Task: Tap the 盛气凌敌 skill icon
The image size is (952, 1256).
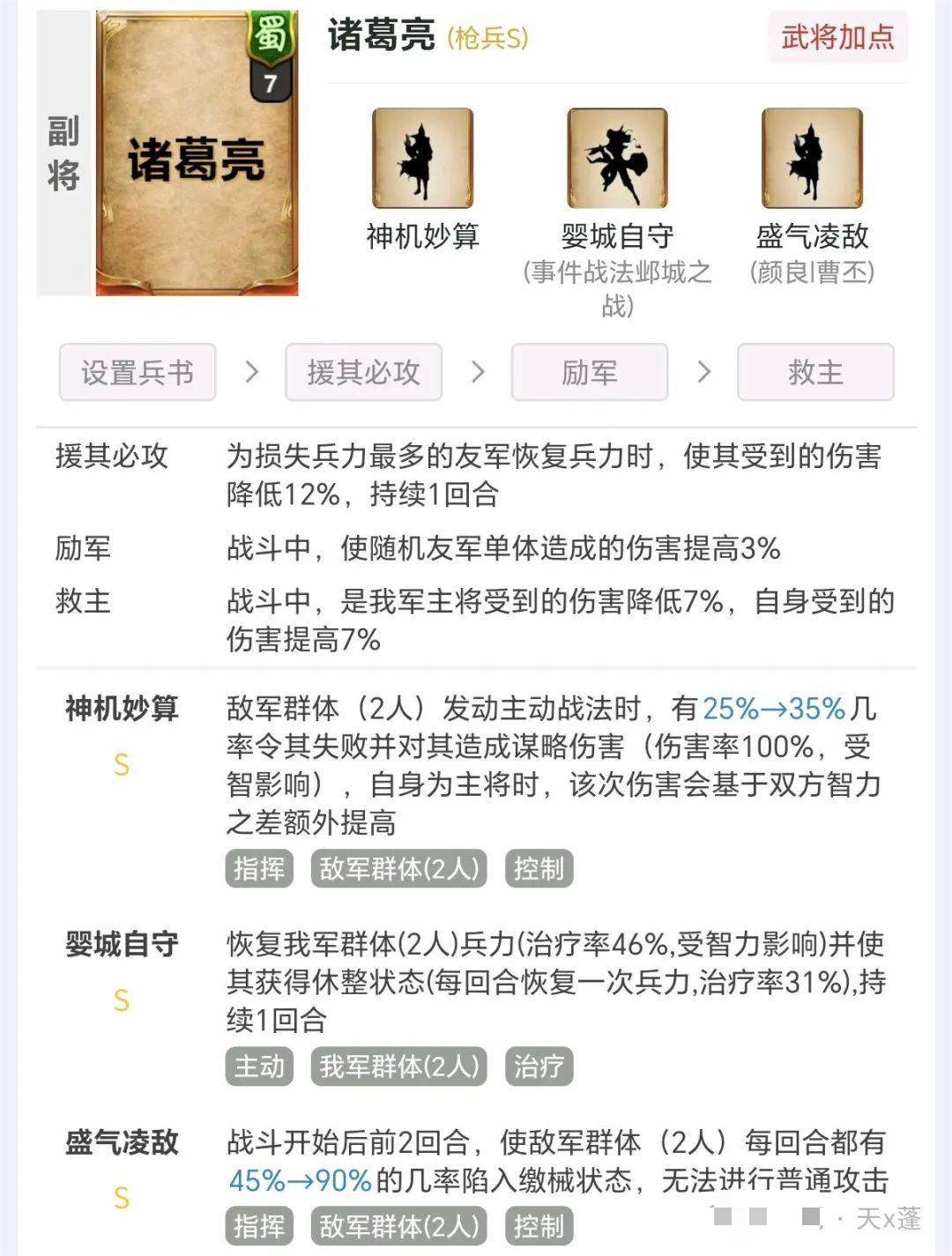Action: (x=812, y=159)
